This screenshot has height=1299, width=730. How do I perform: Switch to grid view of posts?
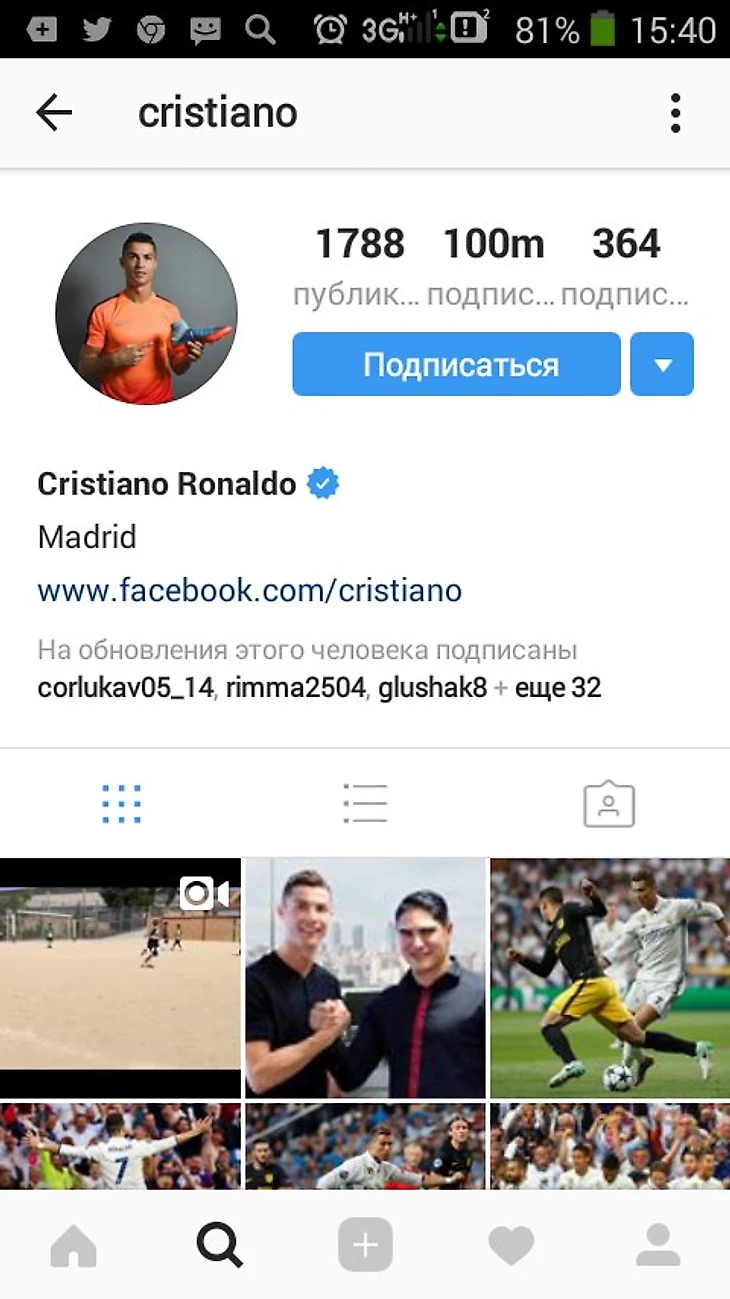121,803
